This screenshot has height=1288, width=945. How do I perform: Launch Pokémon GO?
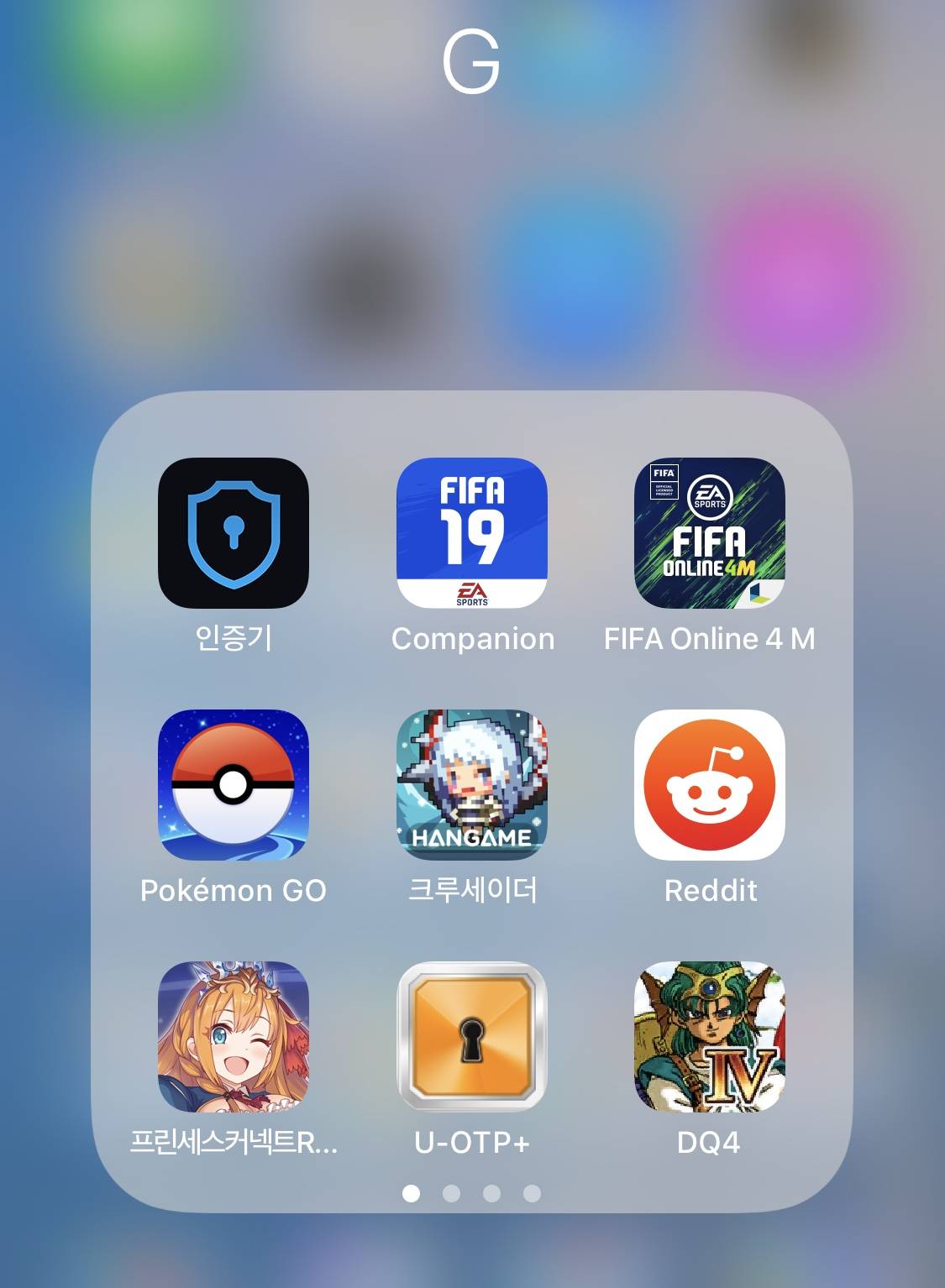coord(234,785)
